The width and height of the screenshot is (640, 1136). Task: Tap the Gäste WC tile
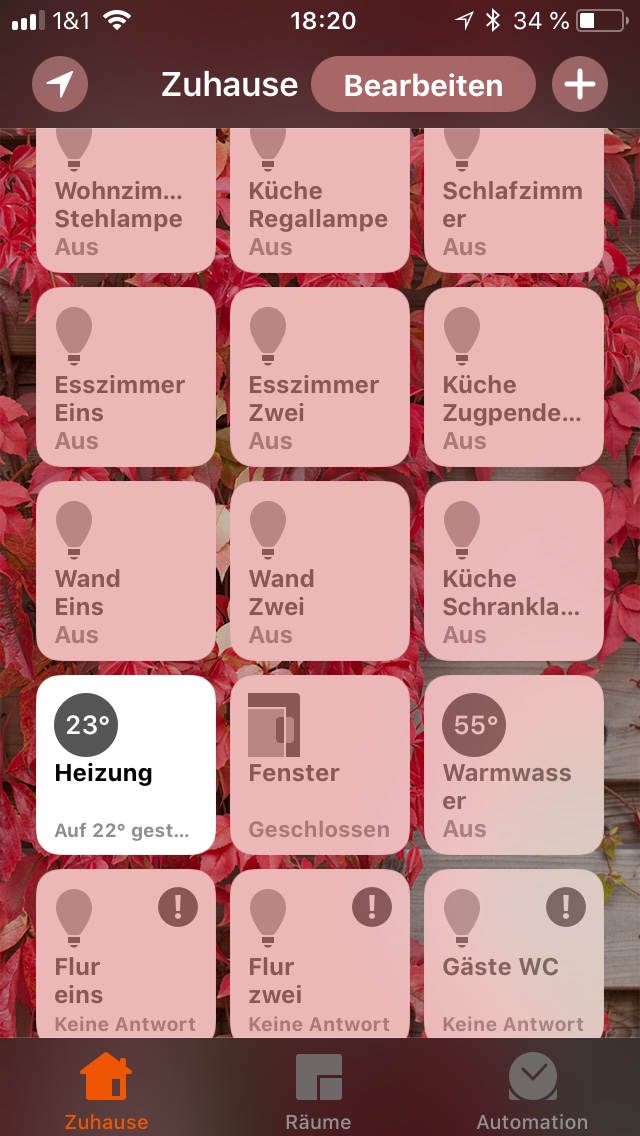[x=513, y=953]
